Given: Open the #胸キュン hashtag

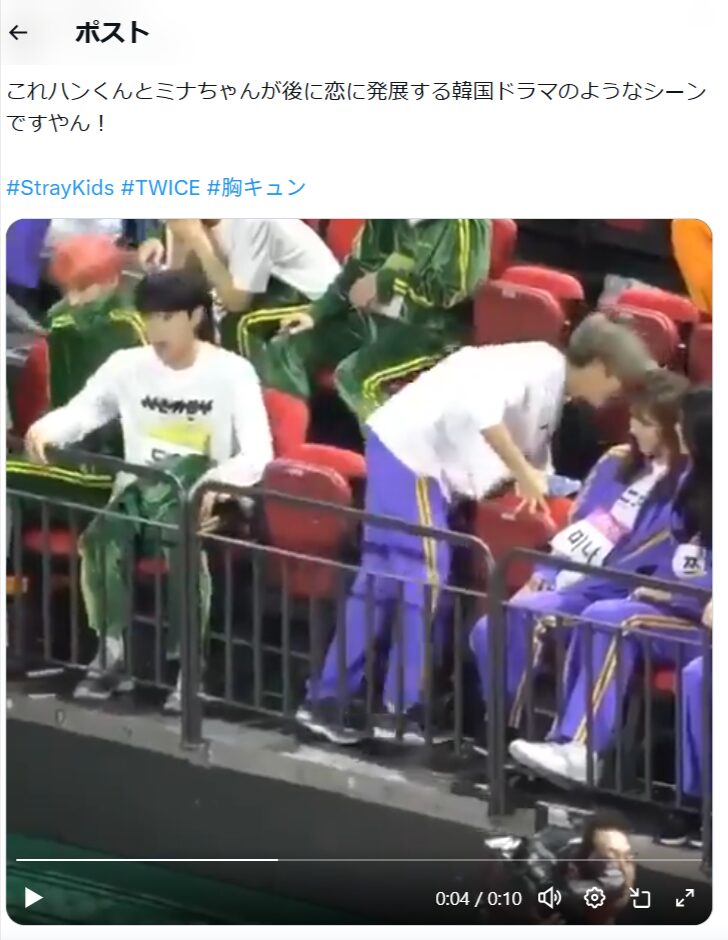Looking at the screenshot, I should tap(256, 187).
